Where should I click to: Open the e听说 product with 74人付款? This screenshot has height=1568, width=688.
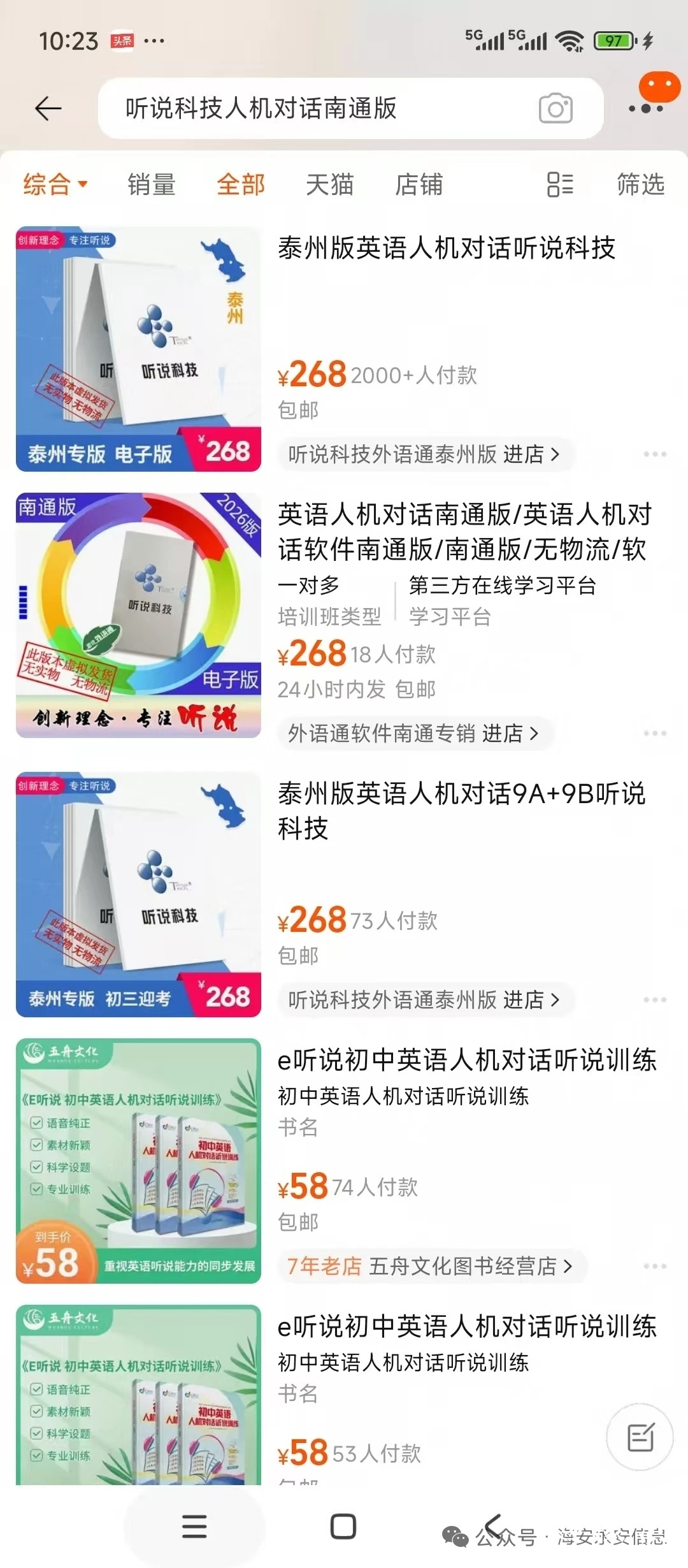coord(466,1061)
